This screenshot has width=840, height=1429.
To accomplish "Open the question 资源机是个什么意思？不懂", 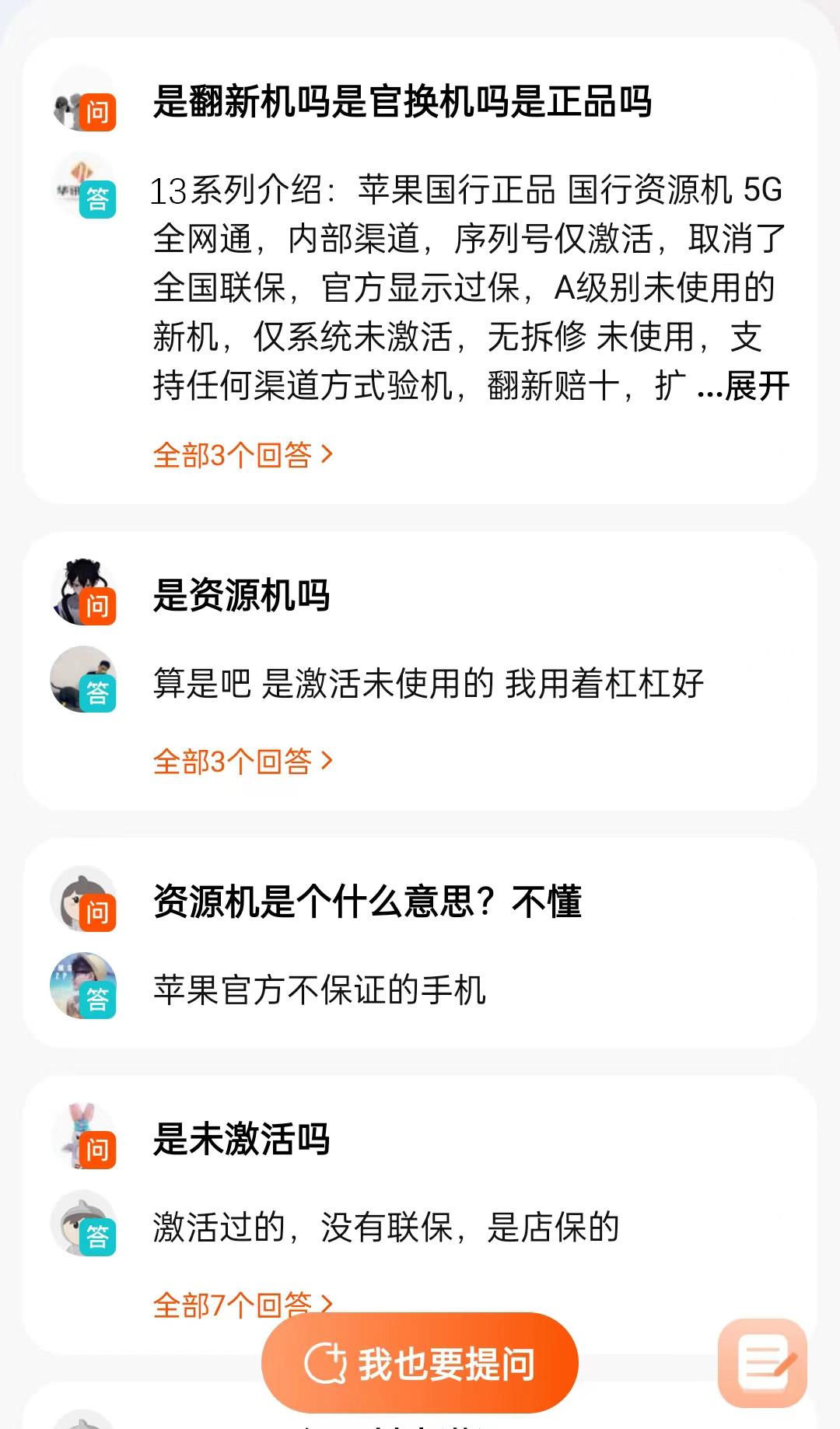I will point(367,902).
